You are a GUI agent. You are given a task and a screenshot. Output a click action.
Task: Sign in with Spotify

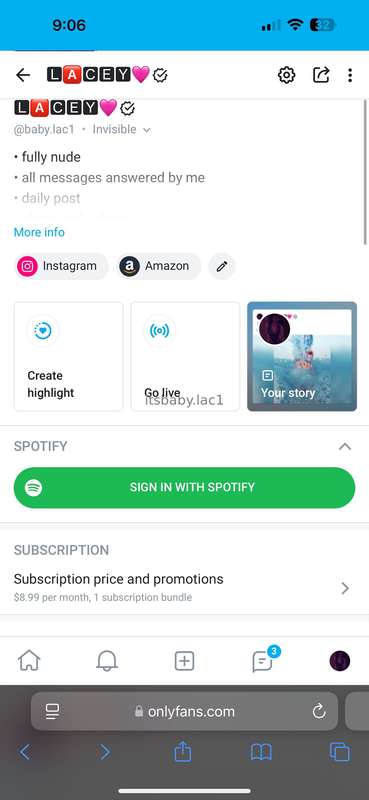184,487
